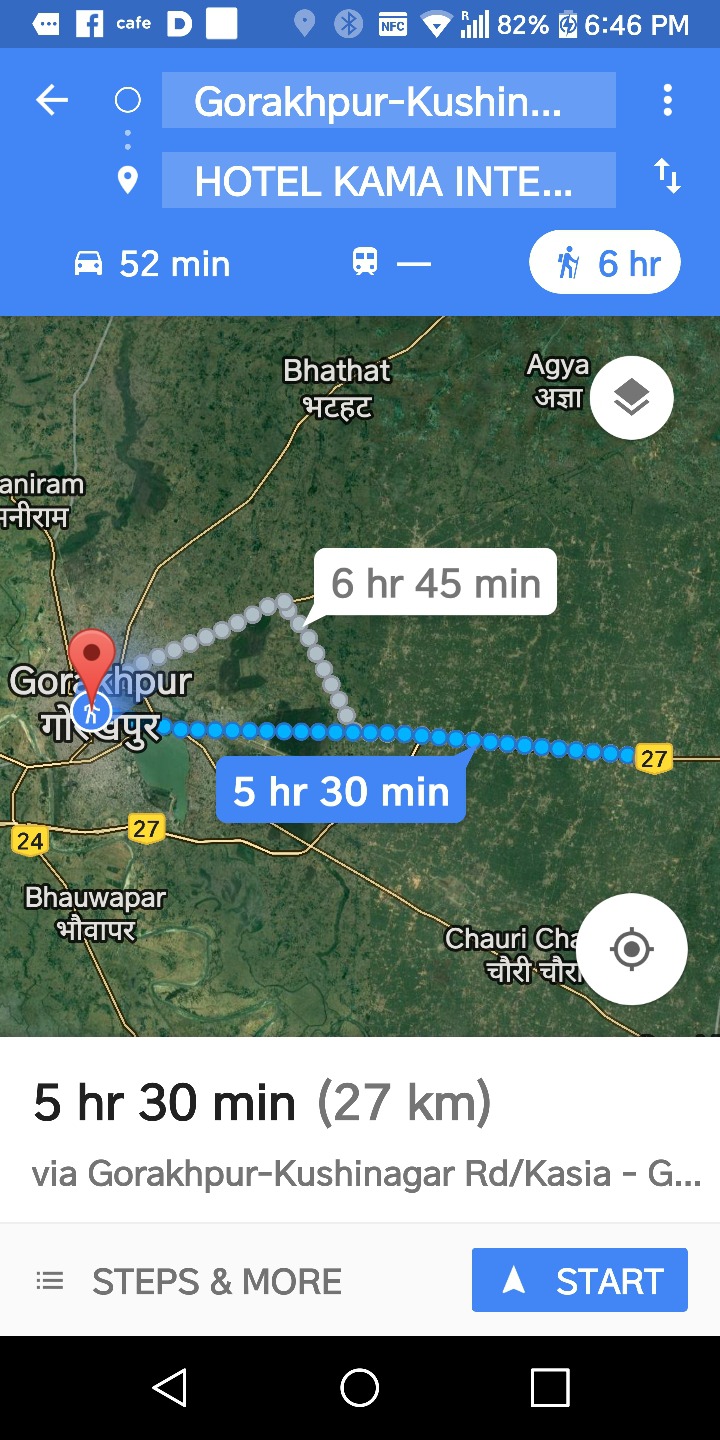This screenshot has width=720, height=1440.
Task: Open the map layers button
Action: click(x=631, y=398)
